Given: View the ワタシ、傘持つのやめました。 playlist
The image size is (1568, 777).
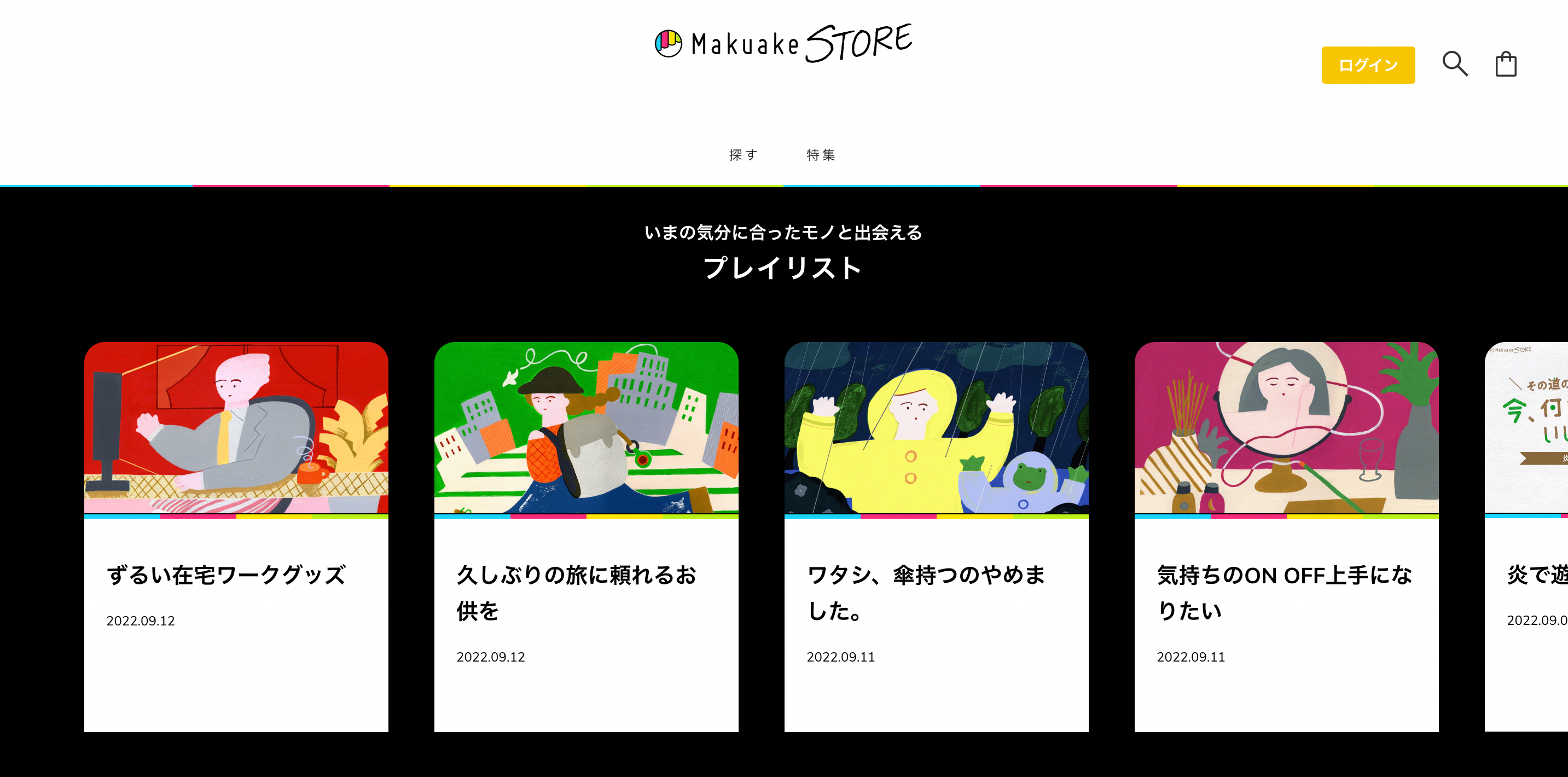Looking at the screenshot, I should click(x=936, y=536).
